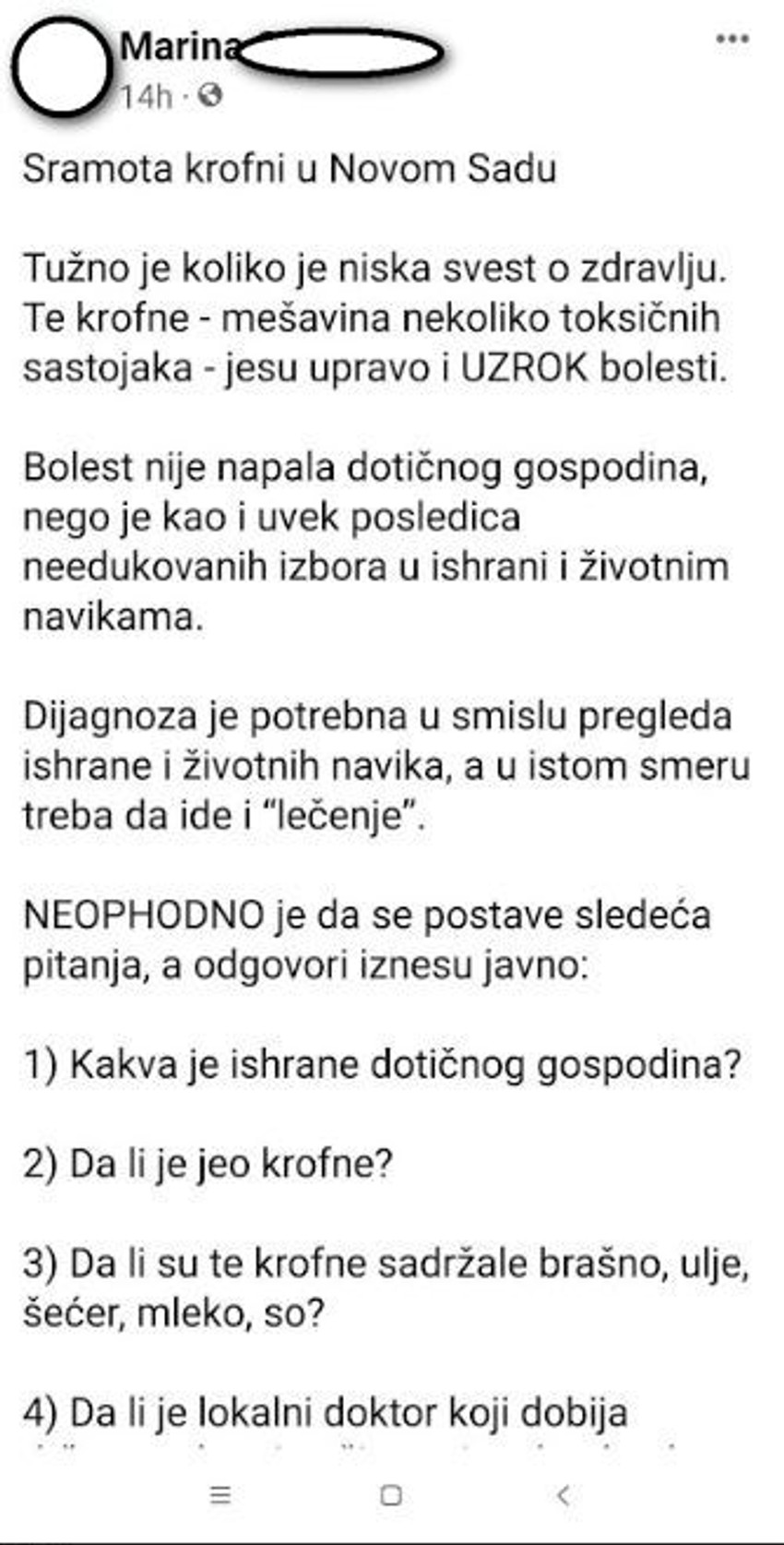
Task: Click the 14h timestamp link
Action: (144, 94)
